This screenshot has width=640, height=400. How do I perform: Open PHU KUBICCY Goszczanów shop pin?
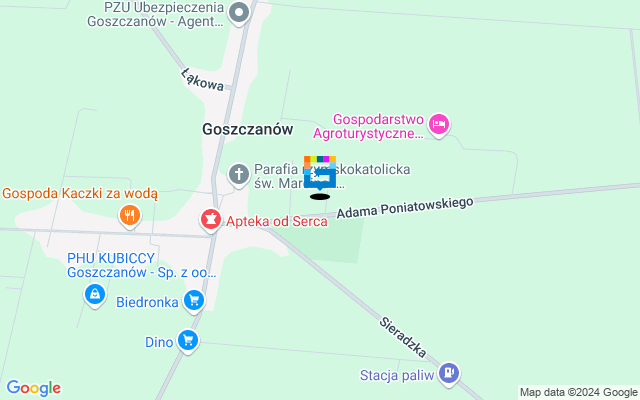coord(94,294)
